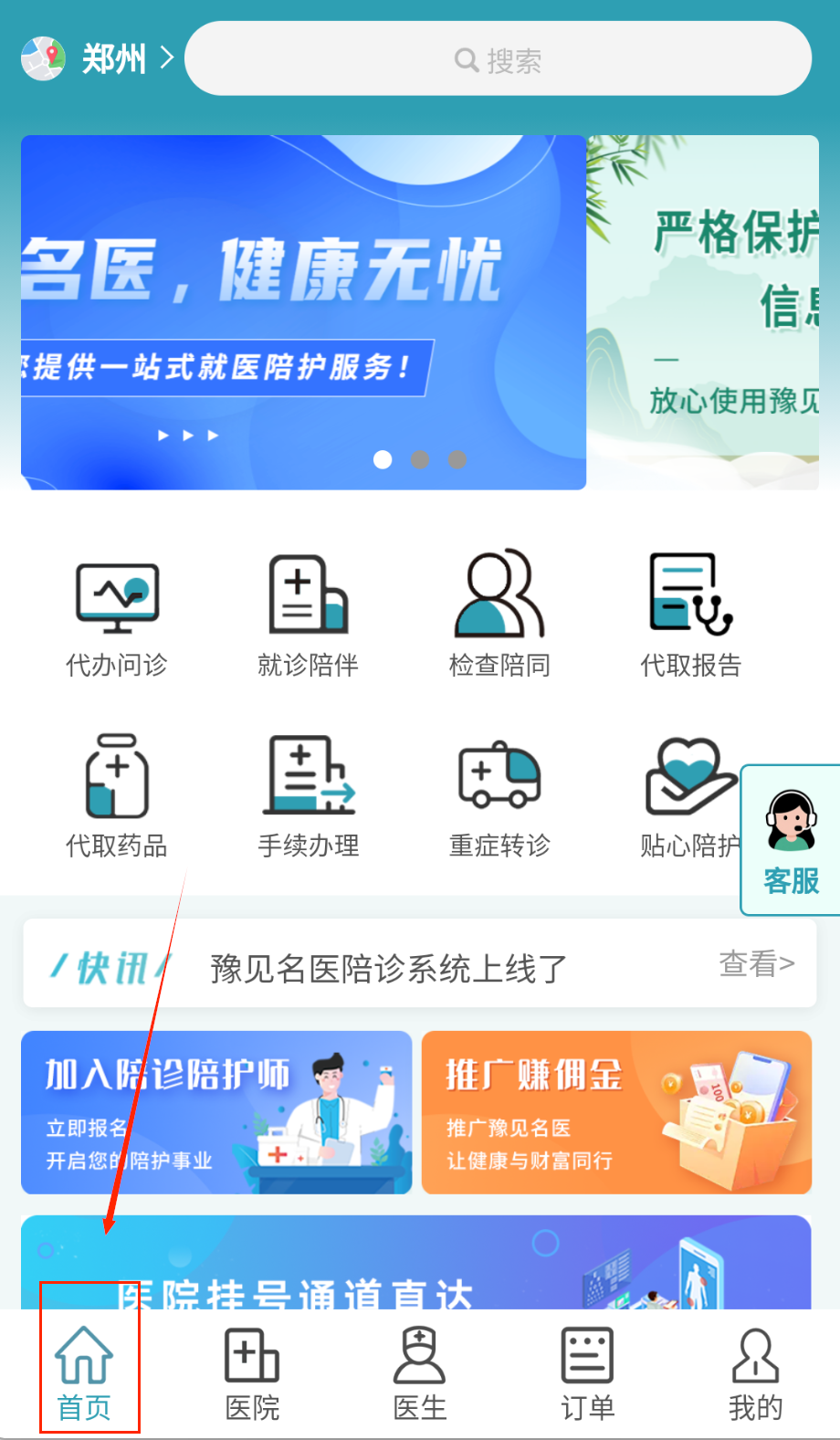This screenshot has width=840, height=1440.
Task: Go to the 订单 tab
Action: point(587,1374)
